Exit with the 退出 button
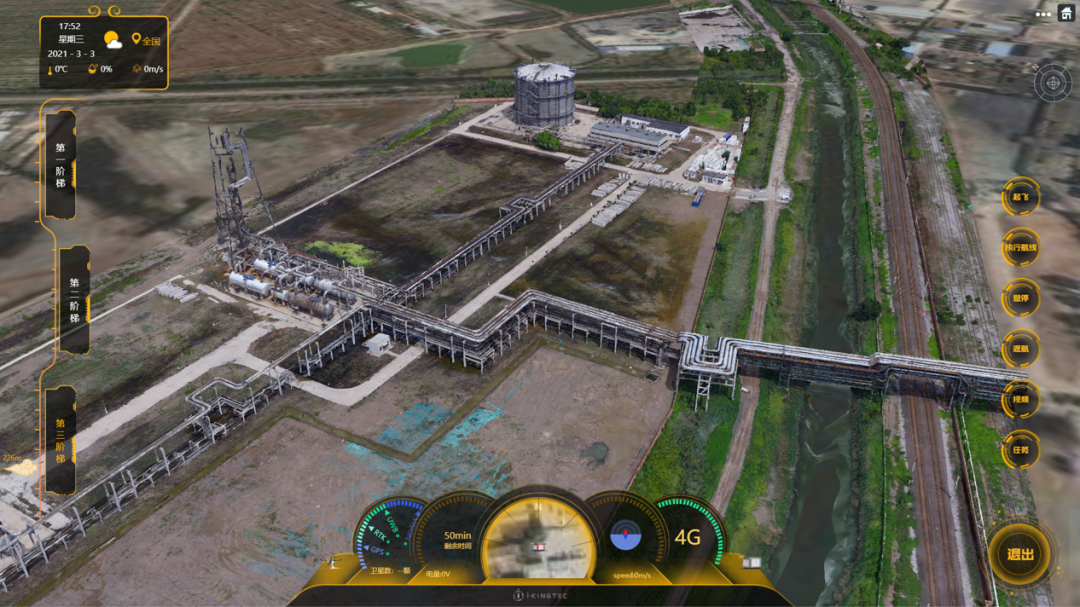 (x=1021, y=555)
